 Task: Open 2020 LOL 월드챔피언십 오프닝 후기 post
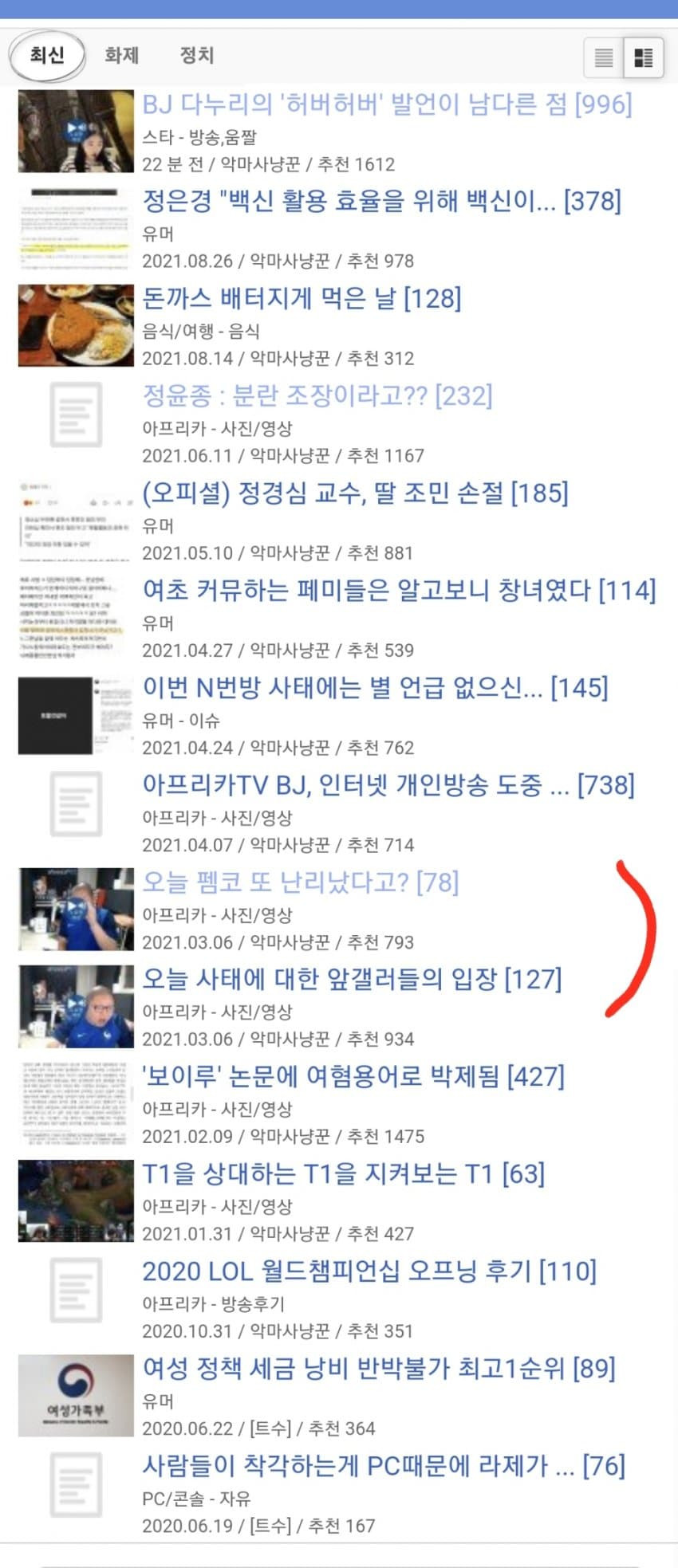click(369, 1271)
